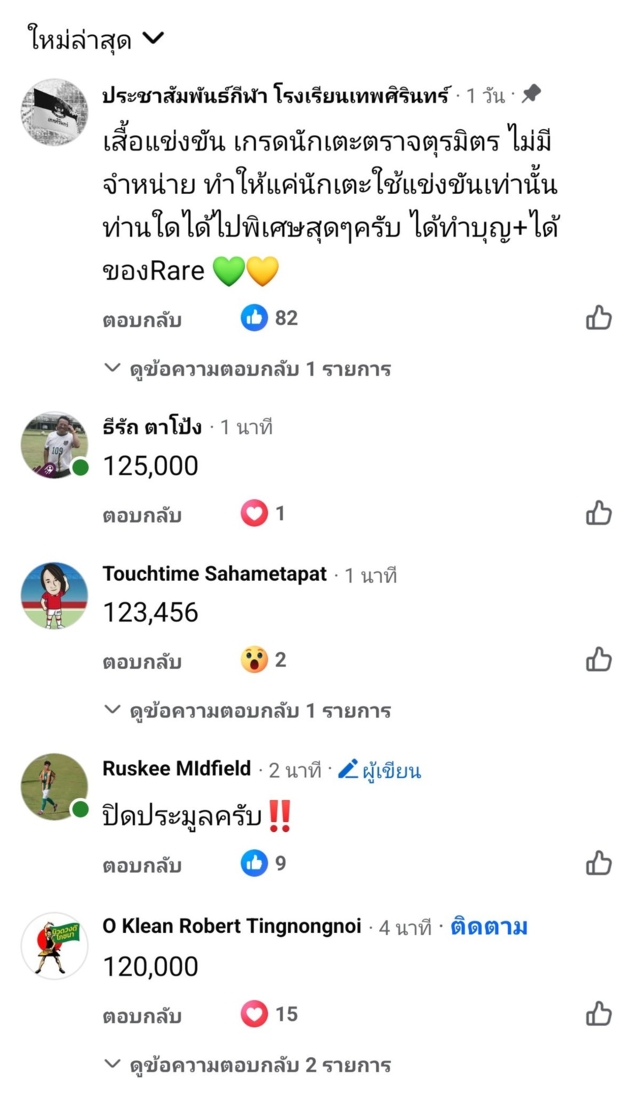The image size is (640, 1093).
Task: Open the ใหม่ล่าสุด comment sort dropdown
Action: [x=96, y=40]
